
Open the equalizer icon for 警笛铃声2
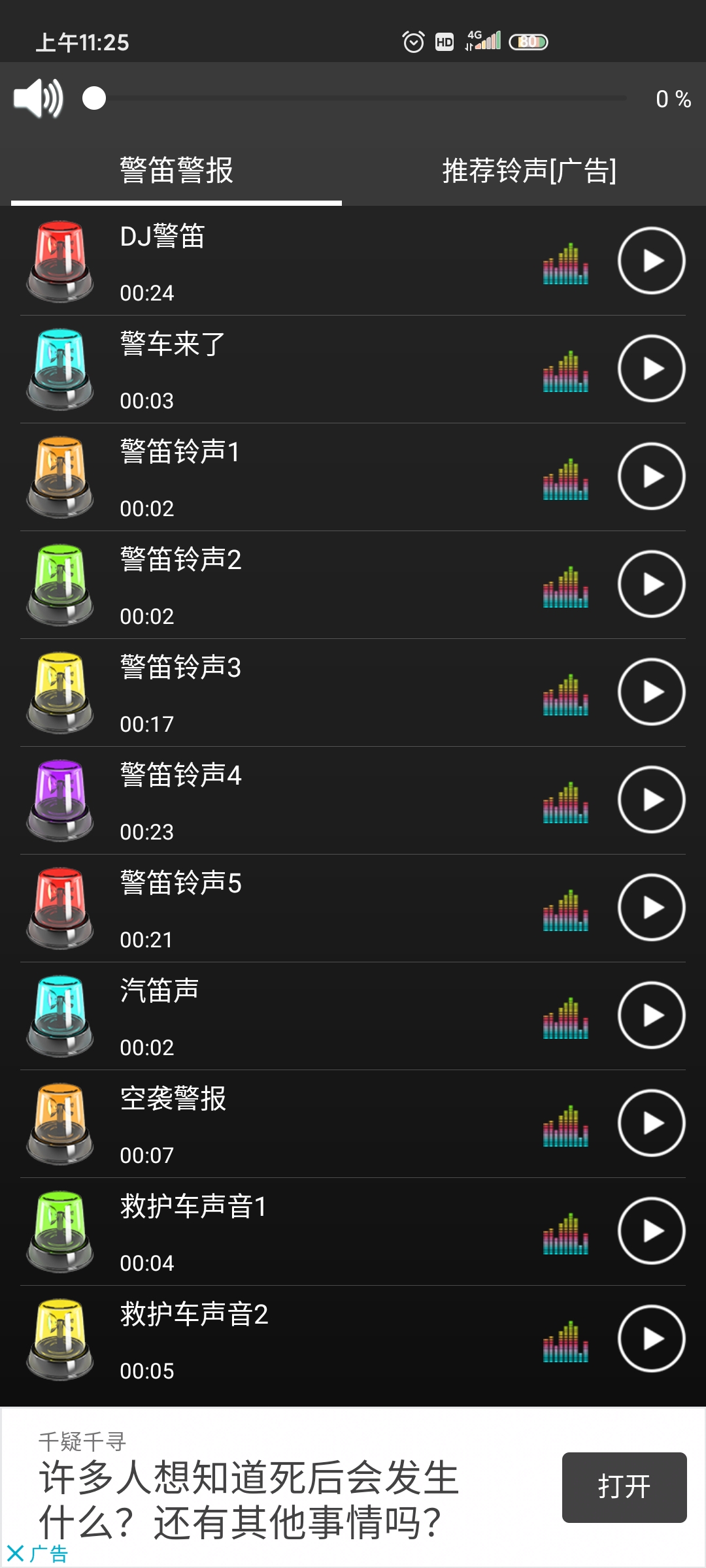565,586
